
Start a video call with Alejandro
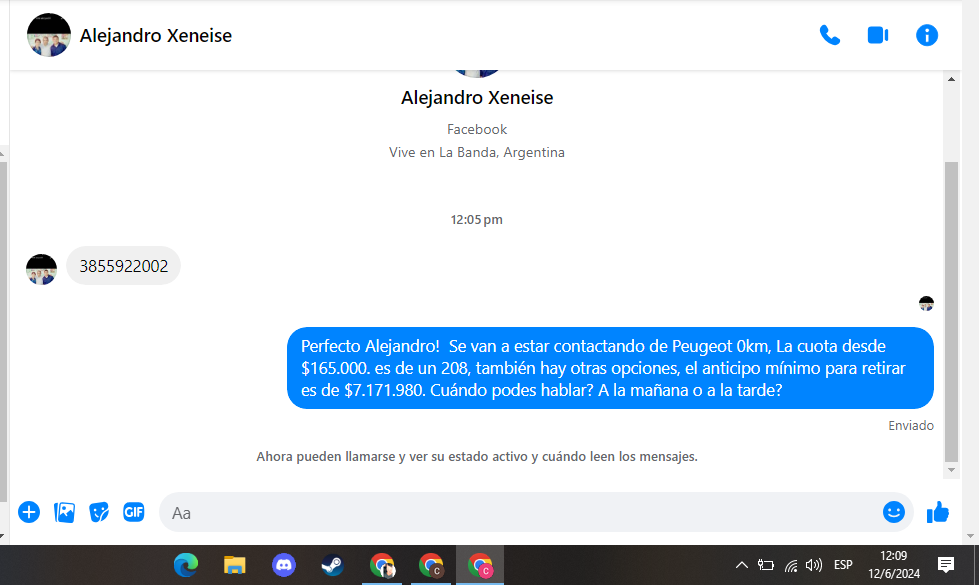(x=877, y=35)
